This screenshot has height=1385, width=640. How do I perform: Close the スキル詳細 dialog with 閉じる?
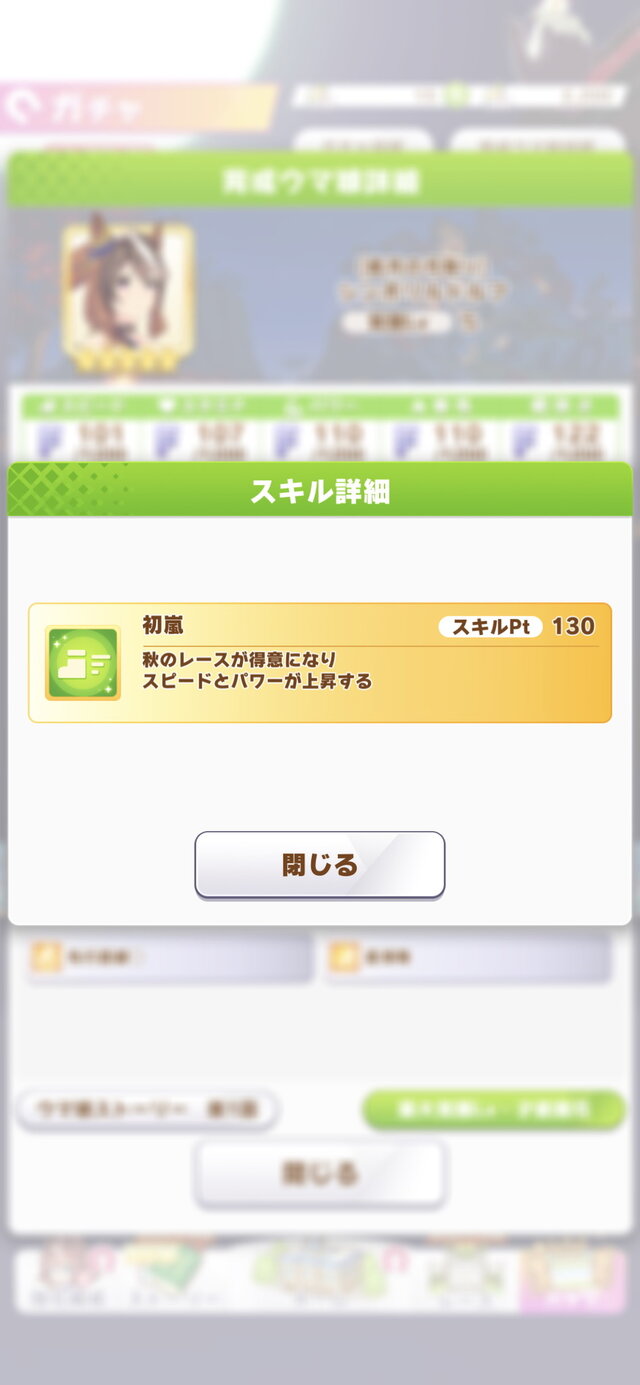pyautogui.click(x=319, y=864)
